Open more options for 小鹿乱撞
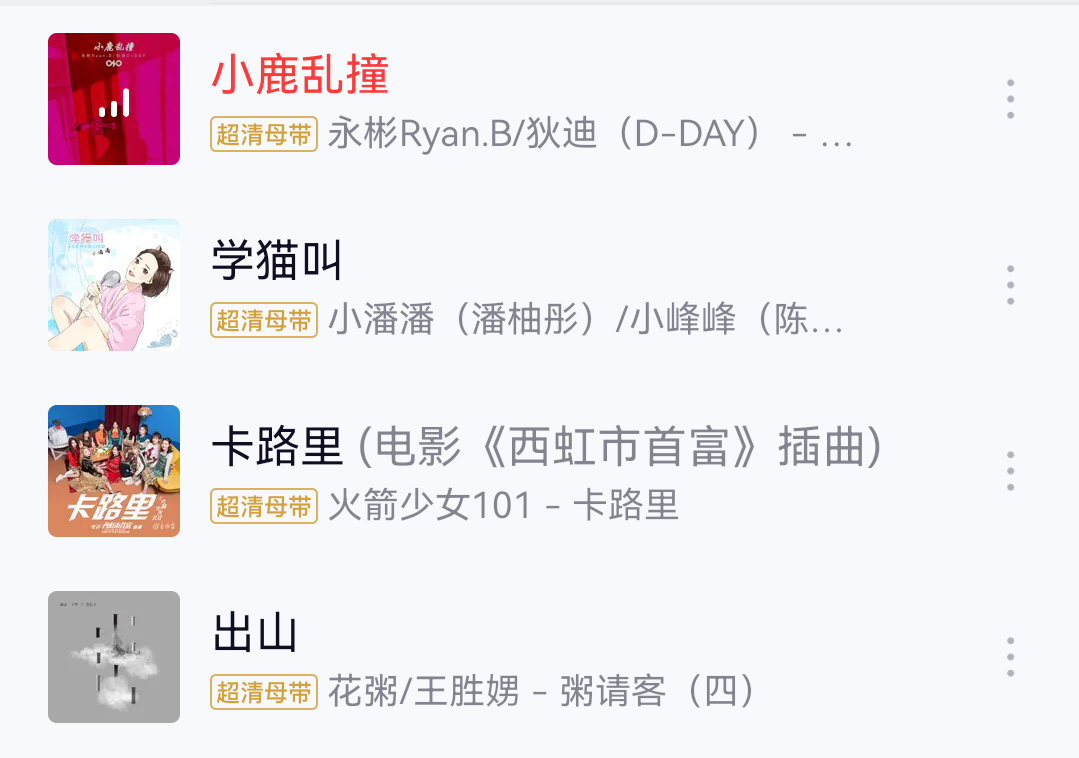This screenshot has height=758, width=1079. click(1010, 99)
